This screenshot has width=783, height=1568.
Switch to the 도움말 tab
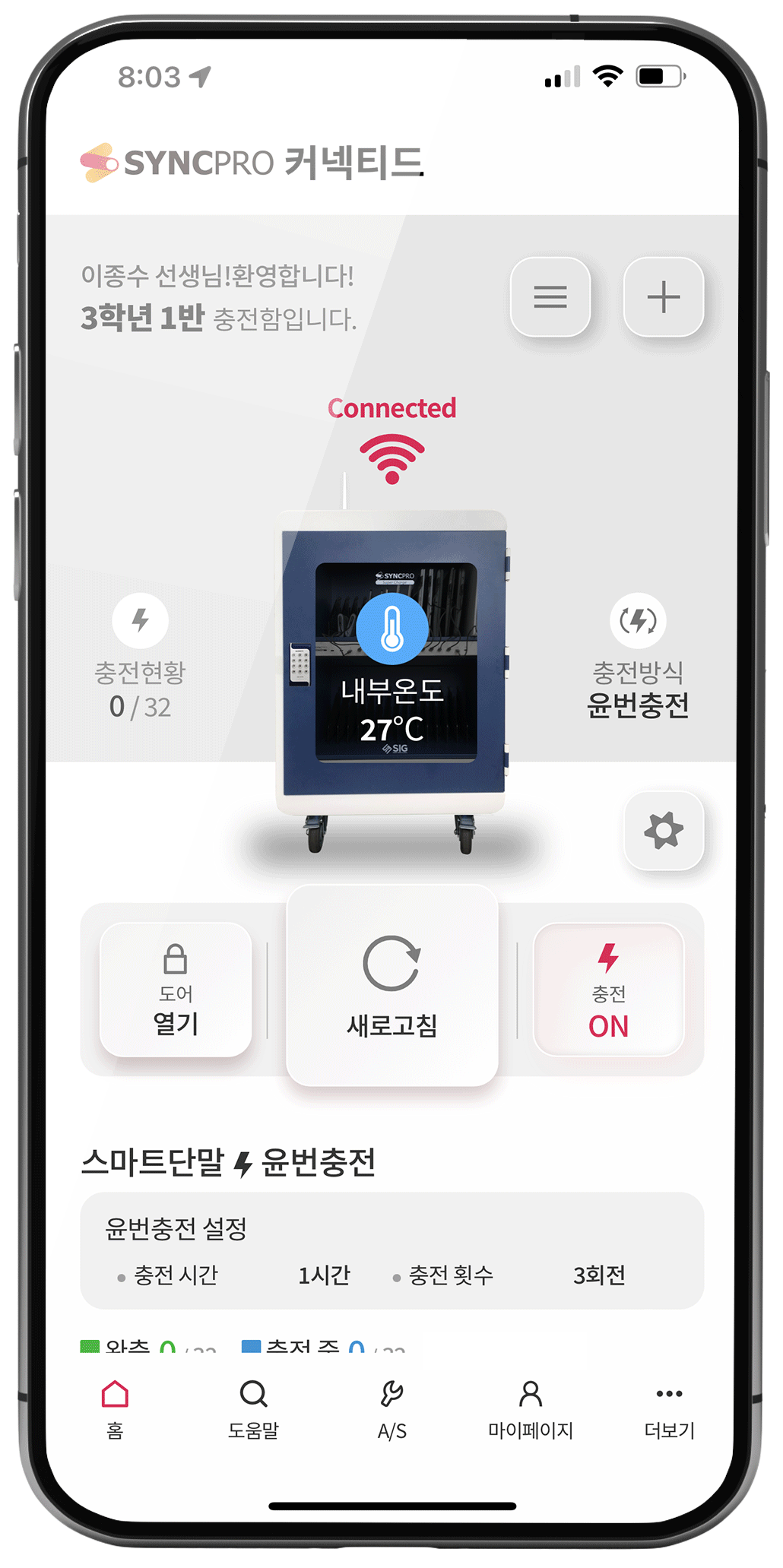click(x=253, y=1408)
